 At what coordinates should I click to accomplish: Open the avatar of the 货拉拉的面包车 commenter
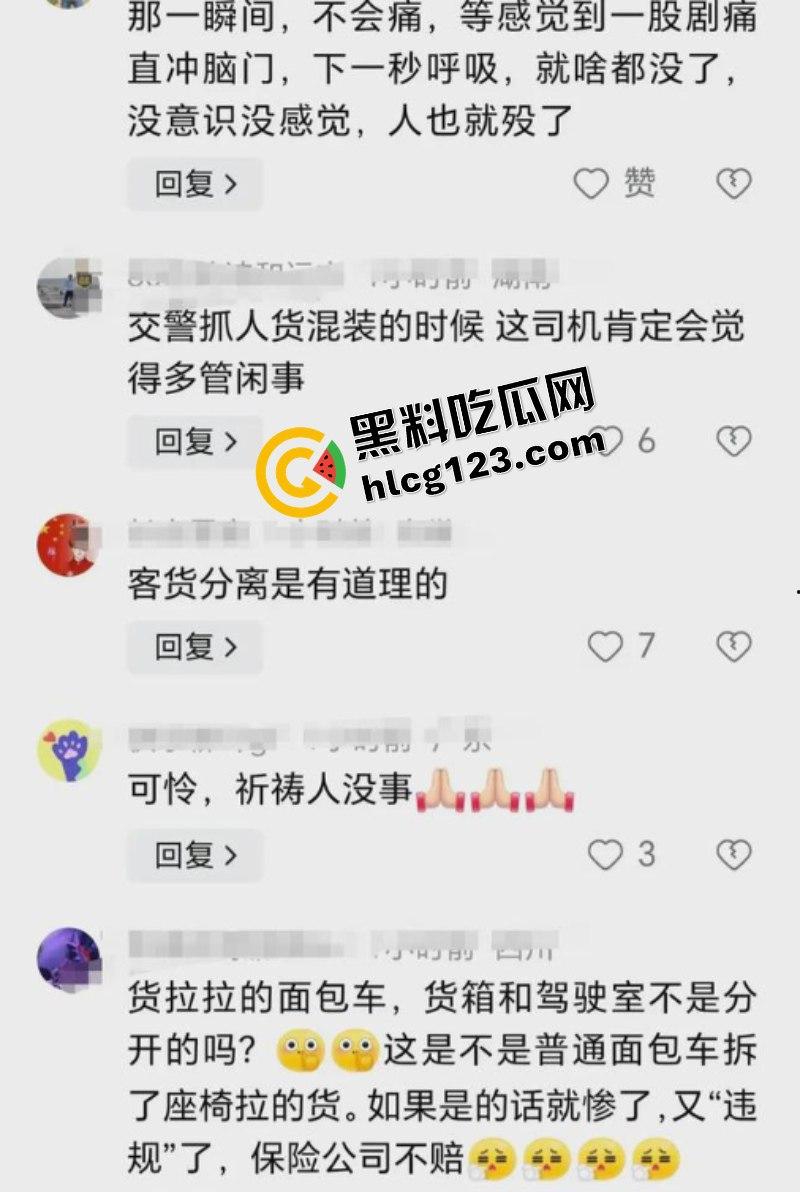point(69,958)
